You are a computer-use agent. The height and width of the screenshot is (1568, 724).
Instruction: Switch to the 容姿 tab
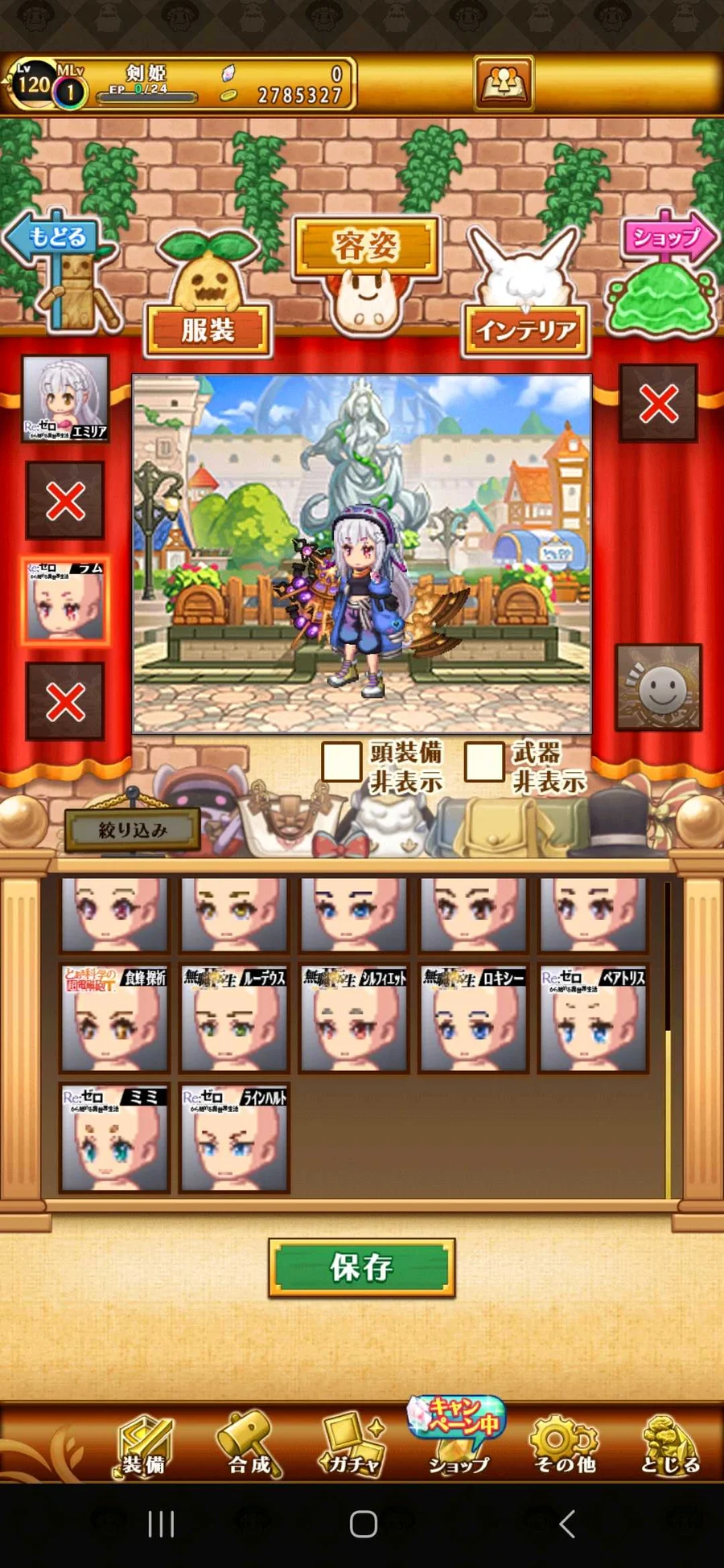366,246
